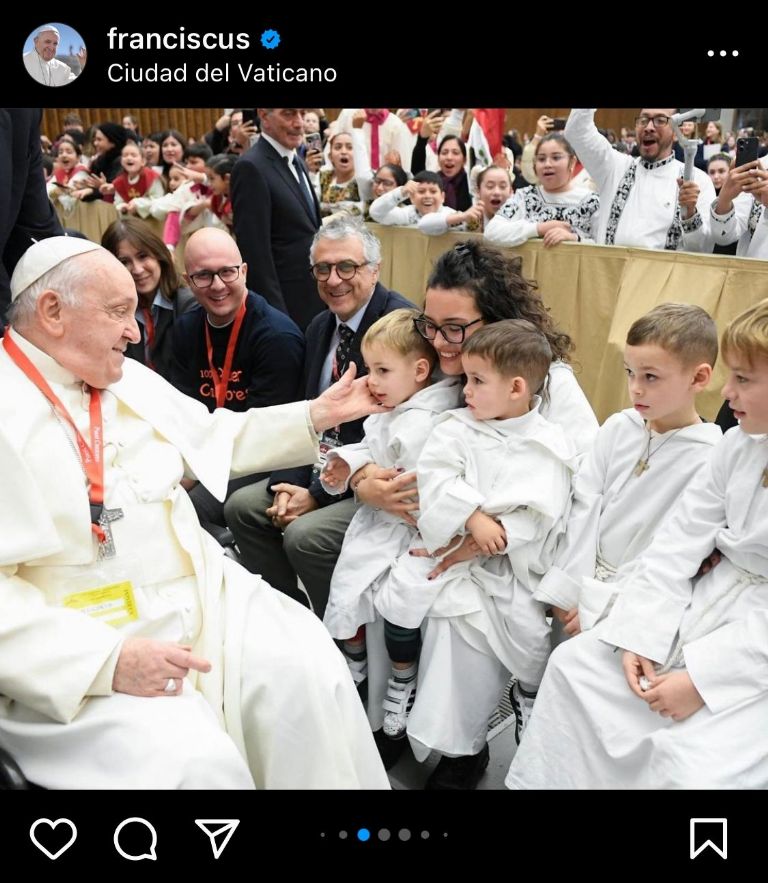Open the comments bubble
The width and height of the screenshot is (768, 883).
tap(135, 838)
